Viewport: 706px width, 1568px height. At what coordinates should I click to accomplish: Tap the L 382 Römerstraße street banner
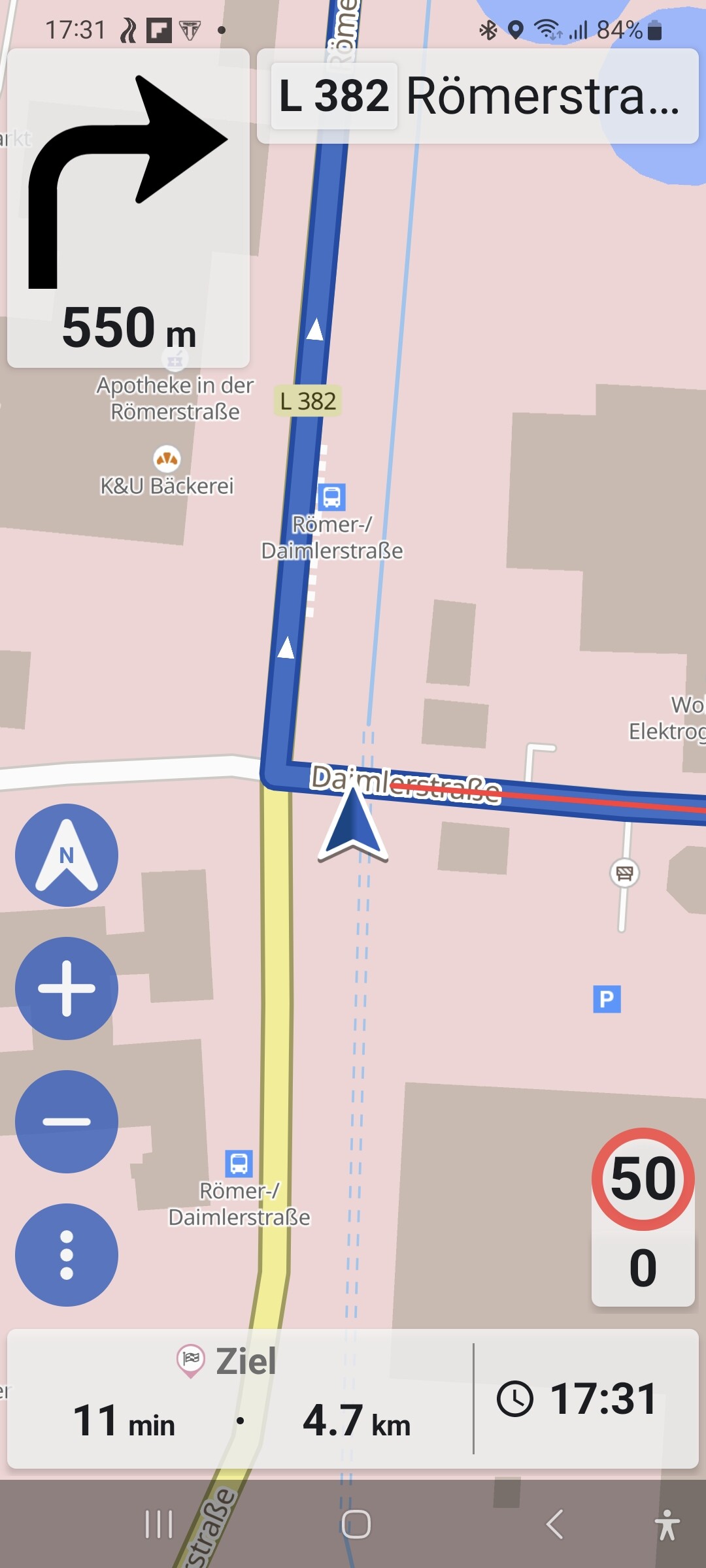(477, 96)
